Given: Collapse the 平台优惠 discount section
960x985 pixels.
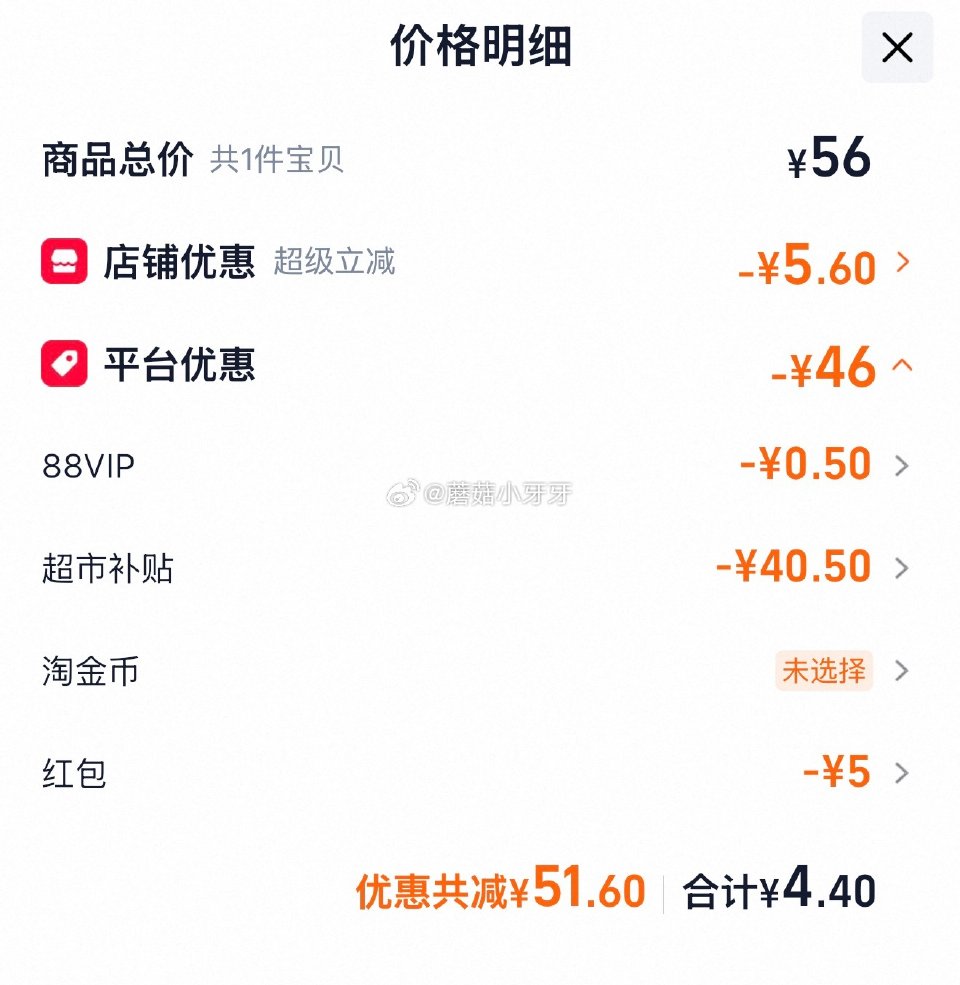Looking at the screenshot, I should pyautogui.click(x=903, y=368).
